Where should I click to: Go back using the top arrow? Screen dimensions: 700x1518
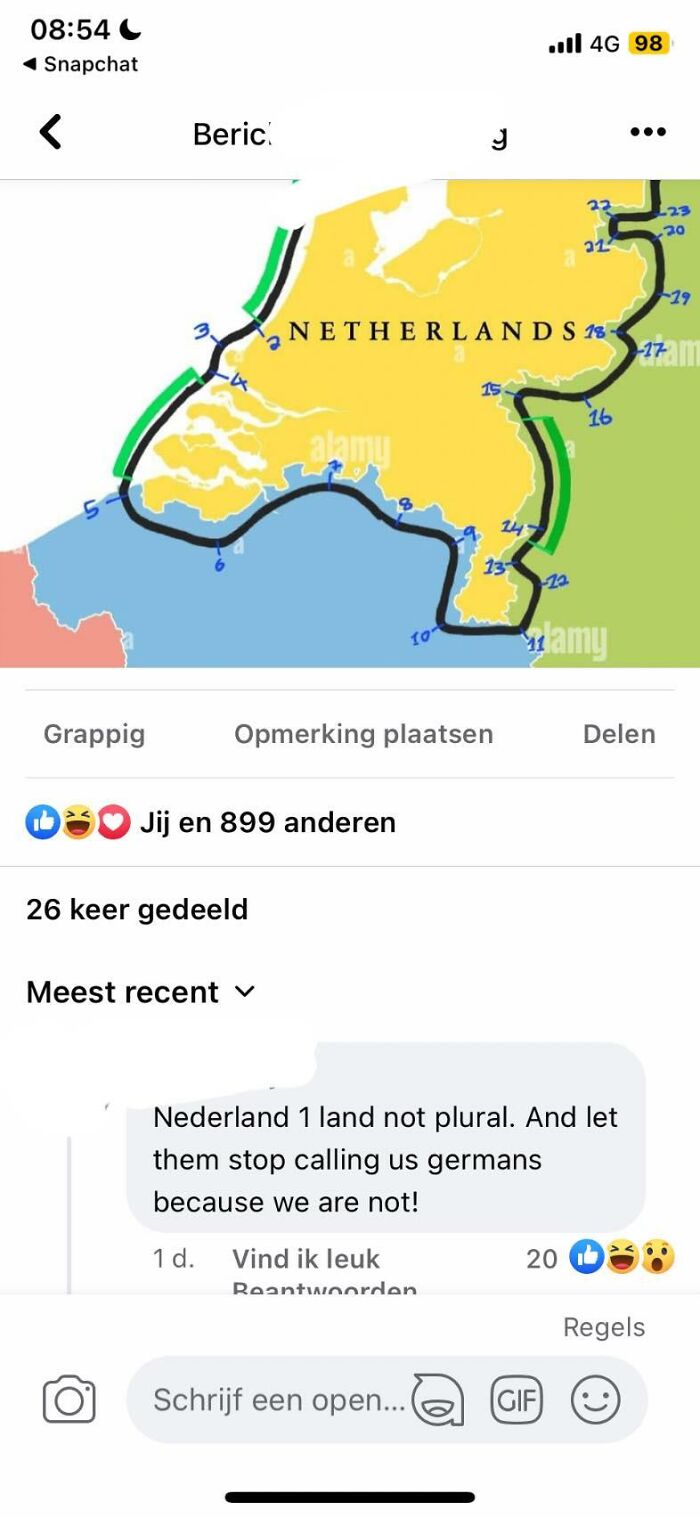pos(50,131)
